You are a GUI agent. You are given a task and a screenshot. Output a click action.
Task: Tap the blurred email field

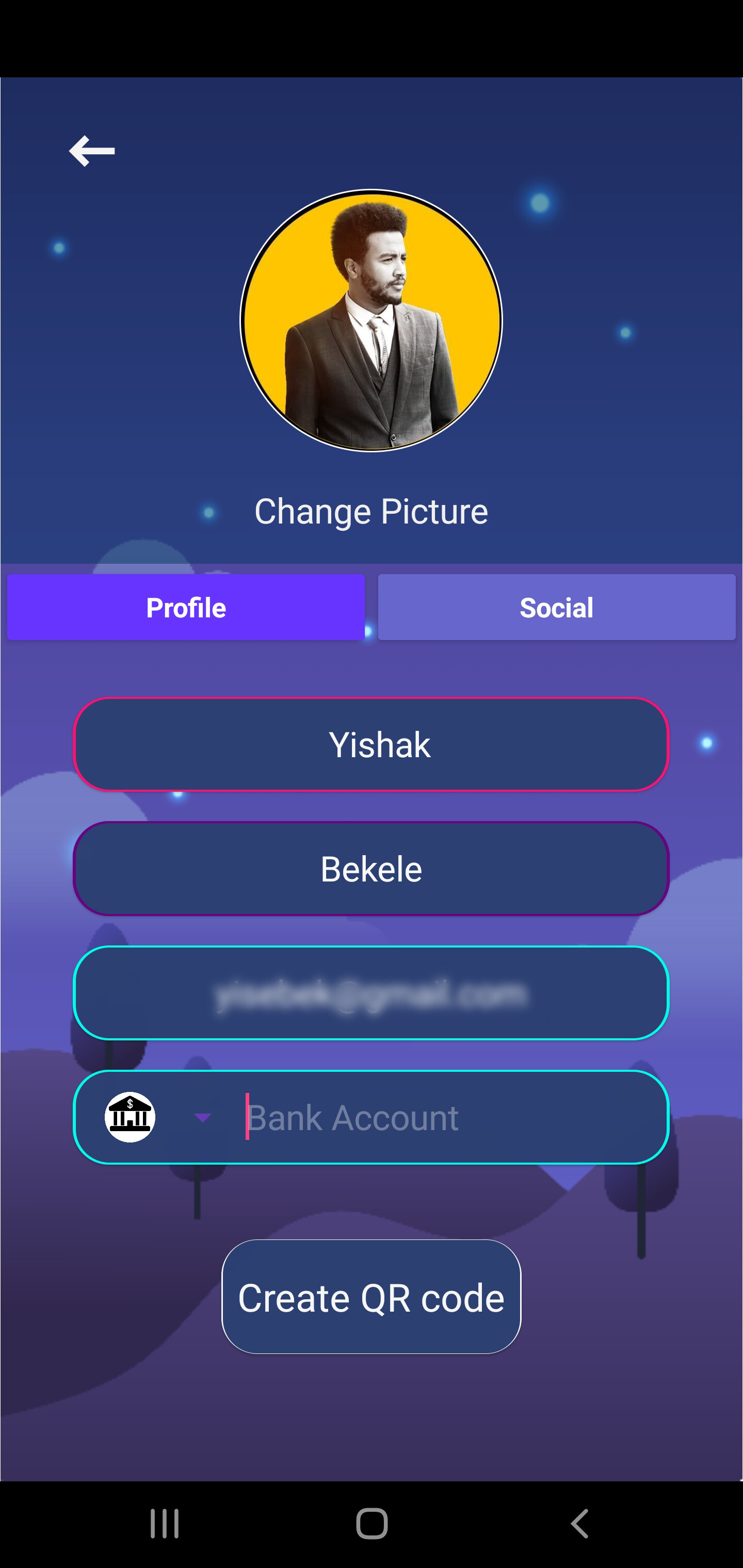371,993
